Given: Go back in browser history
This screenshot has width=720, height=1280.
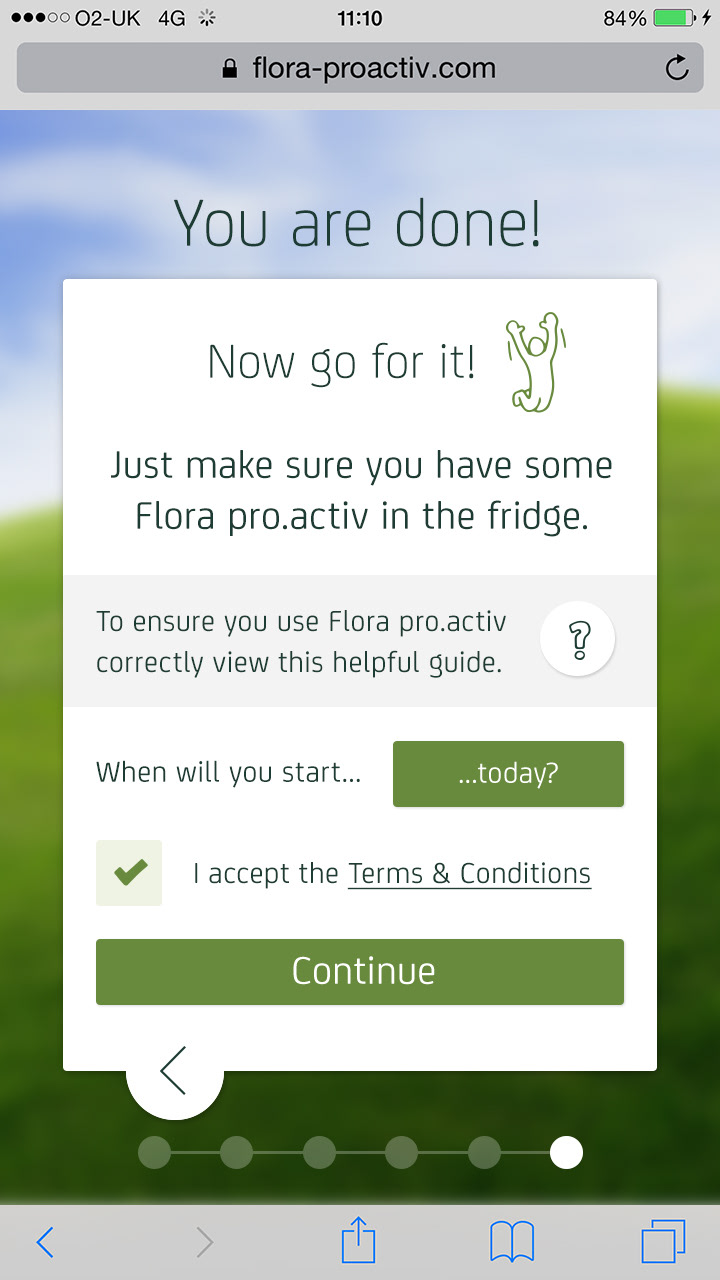Looking at the screenshot, I should pos(45,1243).
